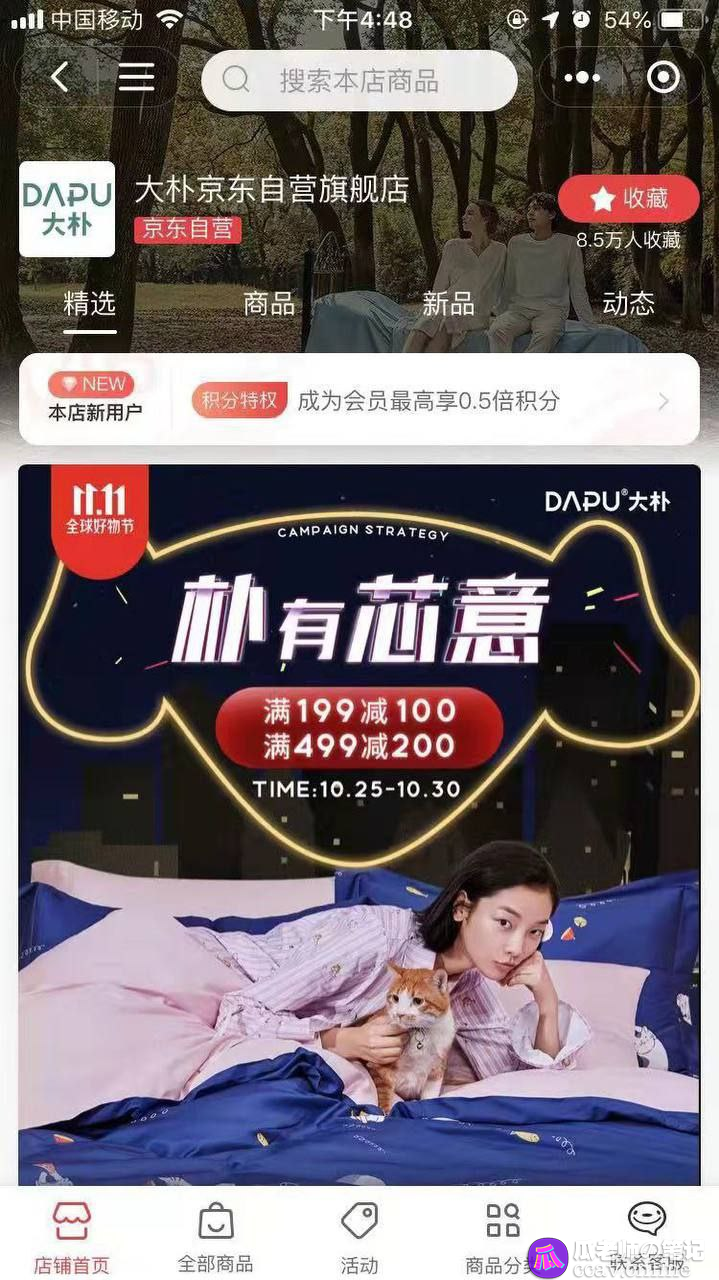This screenshot has width=719, height=1280.
Task: Open the three-dot more options menu
Action: [582, 77]
